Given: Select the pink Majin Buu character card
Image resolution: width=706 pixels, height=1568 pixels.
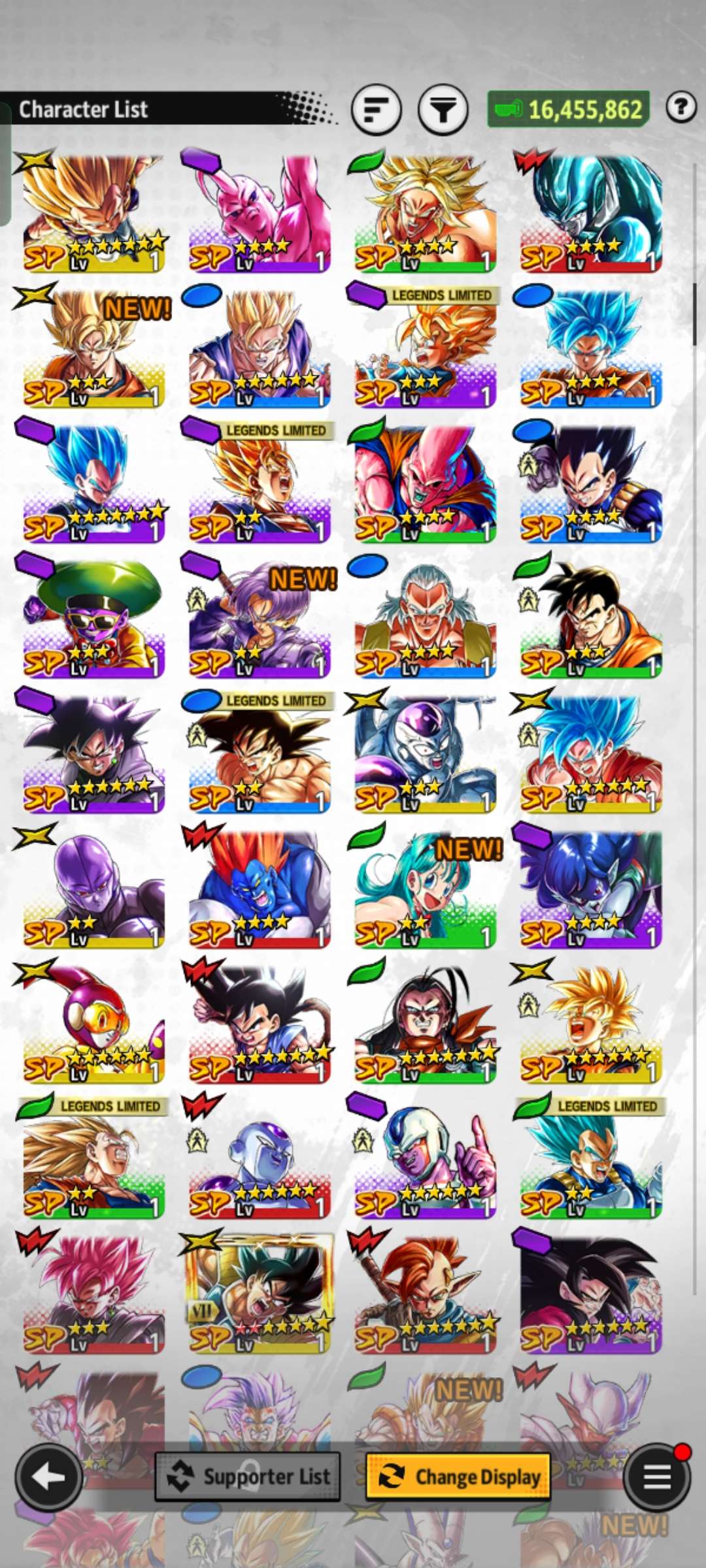Looking at the screenshot, I should [260, 212].
